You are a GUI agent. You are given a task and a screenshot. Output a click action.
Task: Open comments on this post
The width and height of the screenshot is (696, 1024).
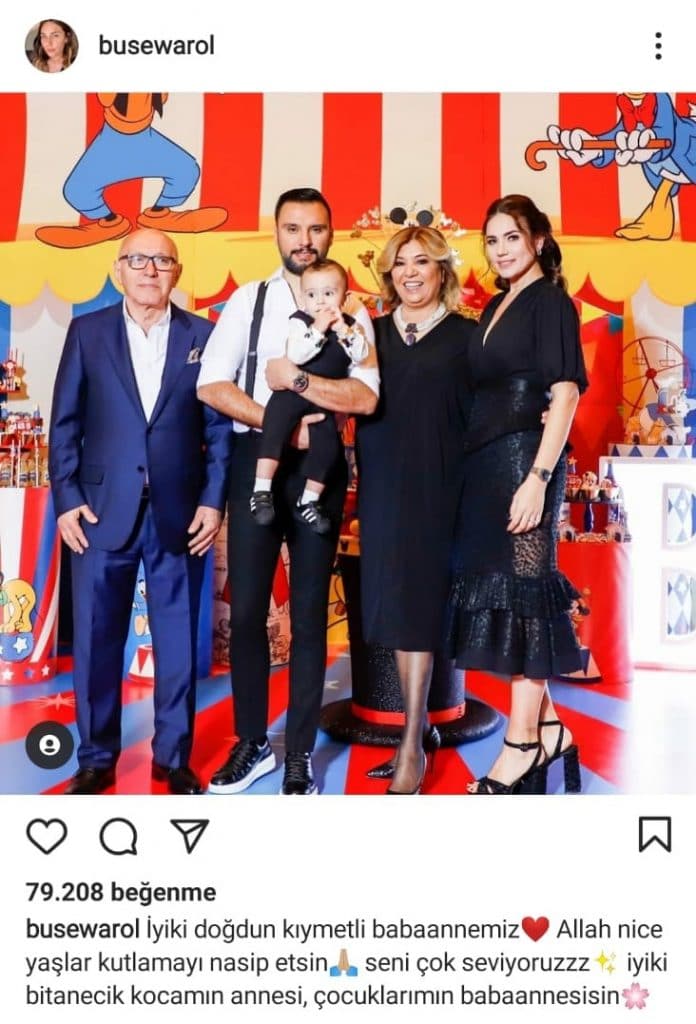(118, 836)
